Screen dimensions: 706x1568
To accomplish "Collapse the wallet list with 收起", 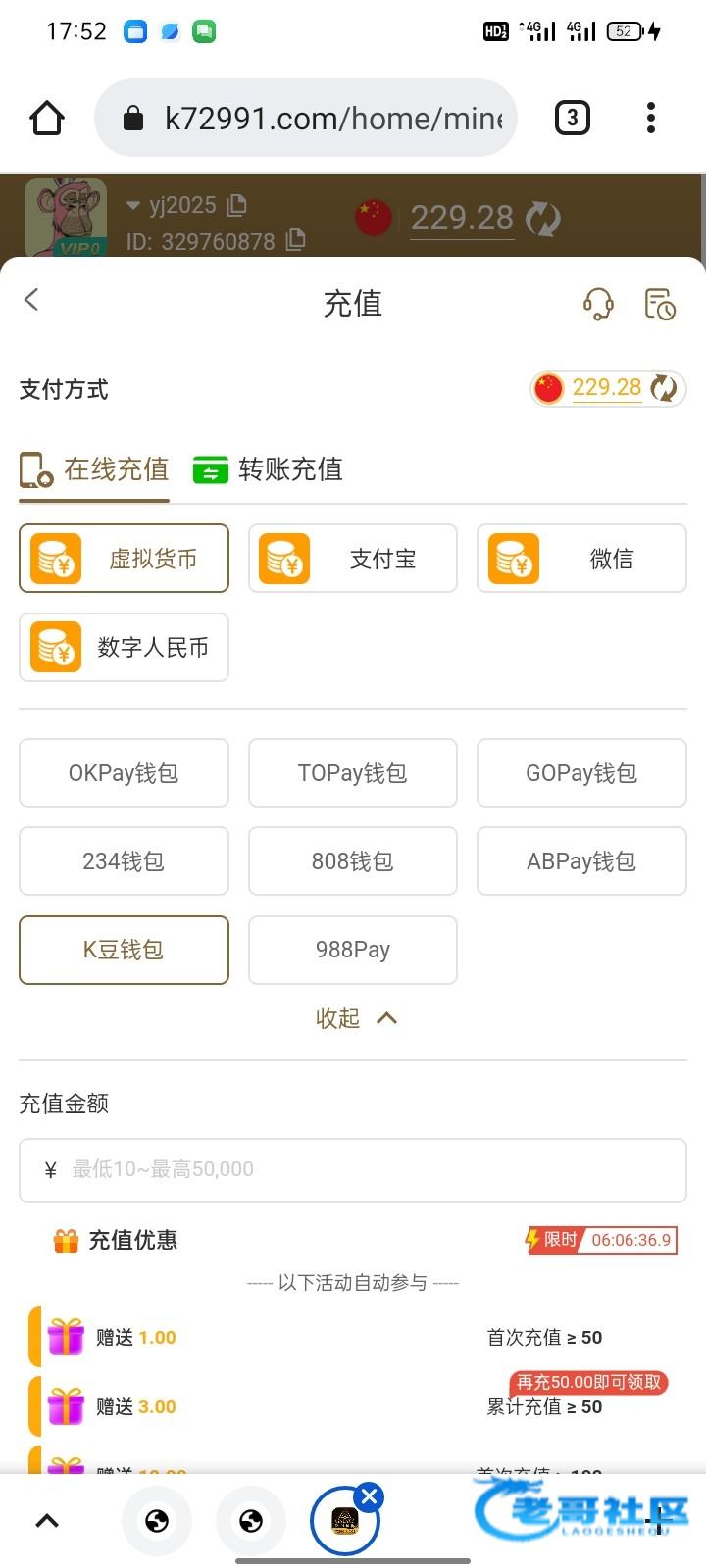I will click(356, 1018).
